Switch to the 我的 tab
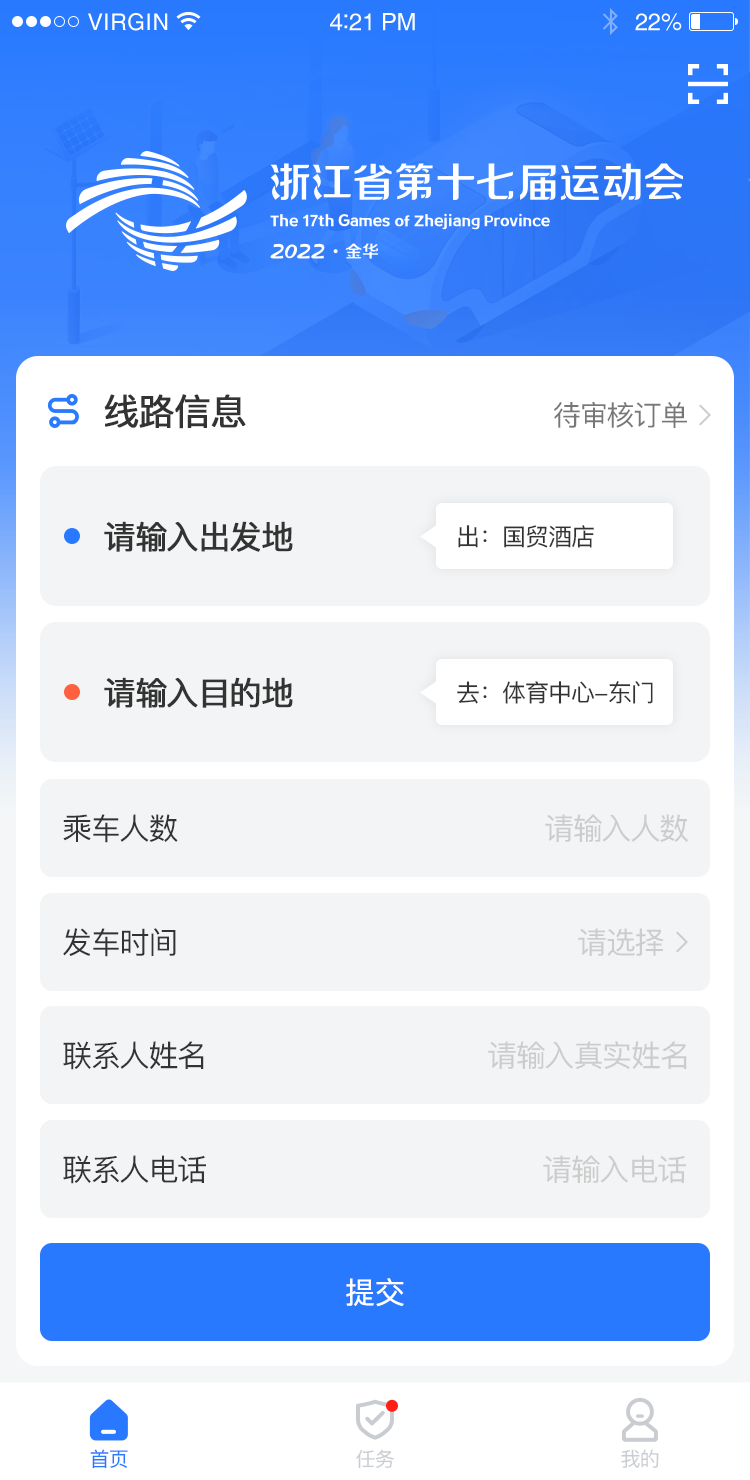Screen dimensions: 750x1480 click(639, 1430)
